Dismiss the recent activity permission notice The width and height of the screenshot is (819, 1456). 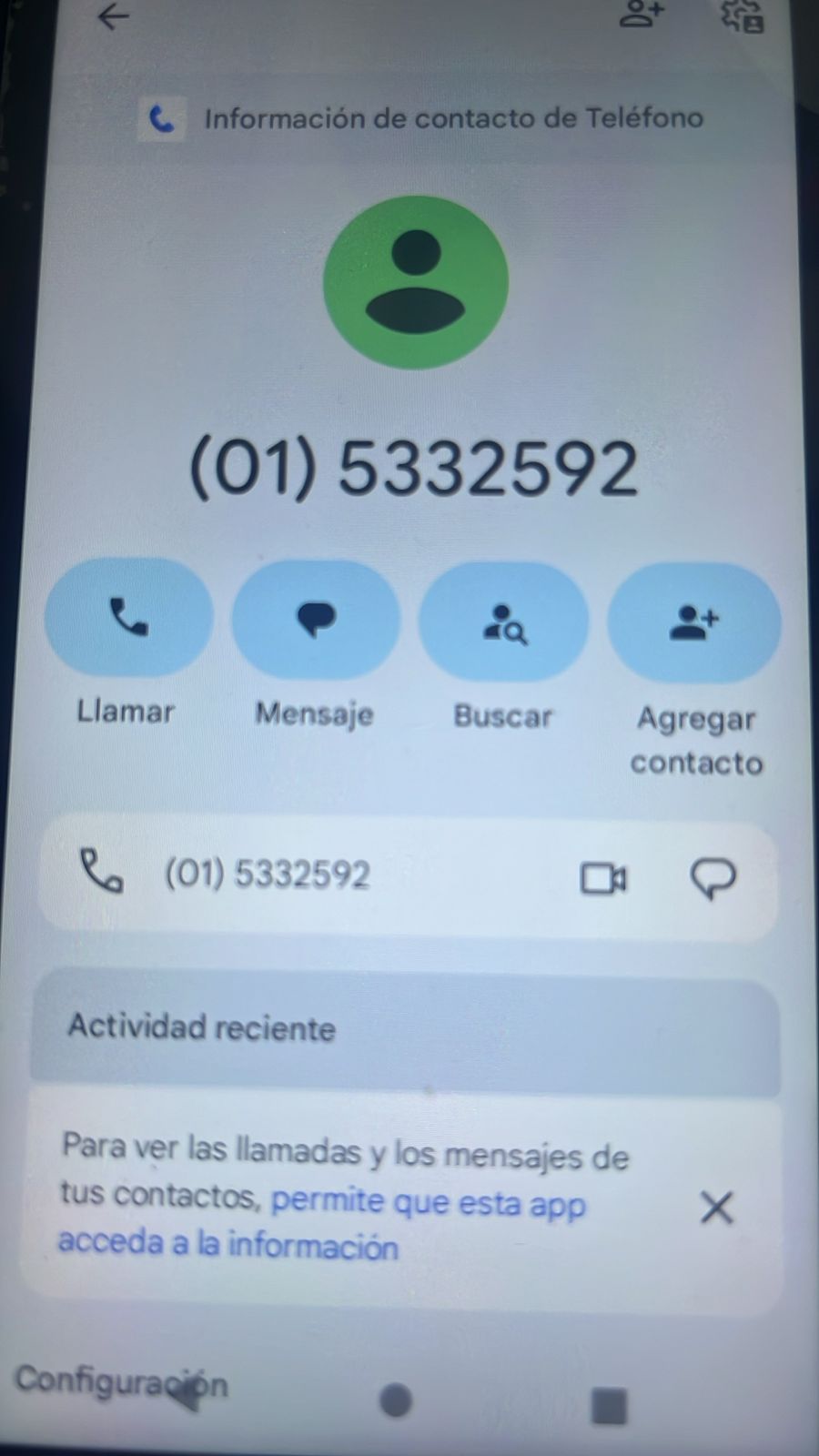coord(716,1208)
